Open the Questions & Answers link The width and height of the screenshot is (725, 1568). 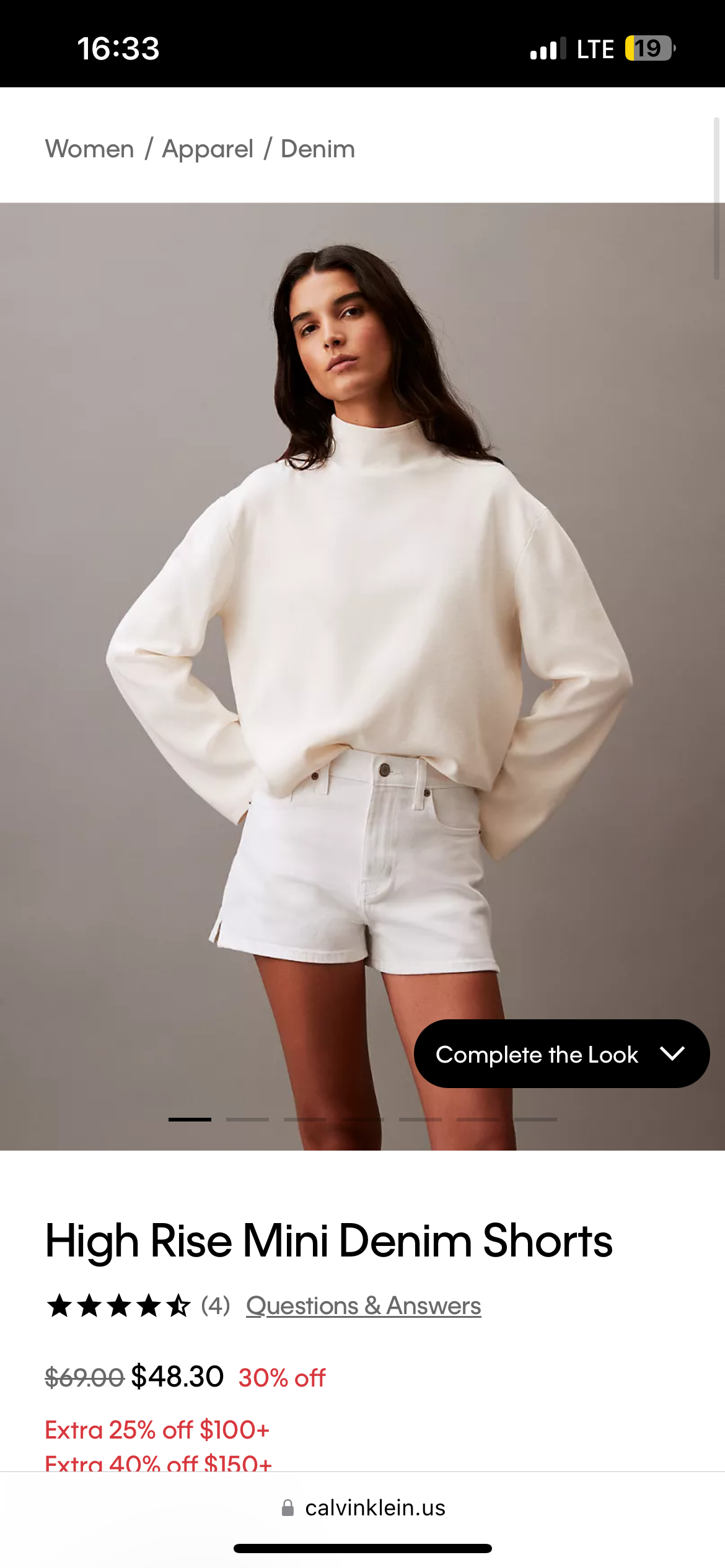click(364, 1305)
